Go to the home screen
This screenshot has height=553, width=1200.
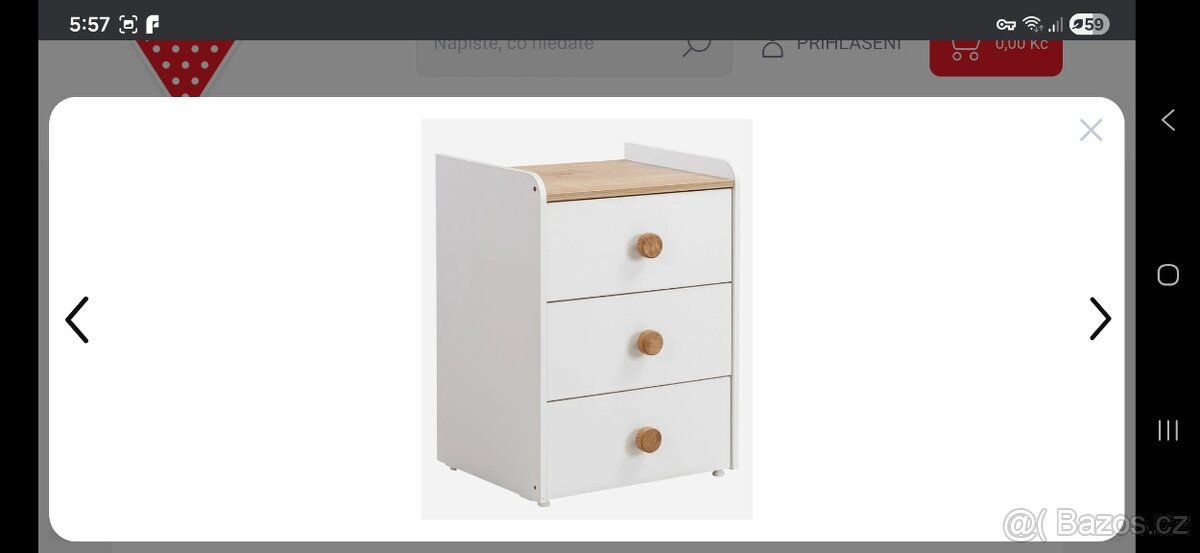1167,275
